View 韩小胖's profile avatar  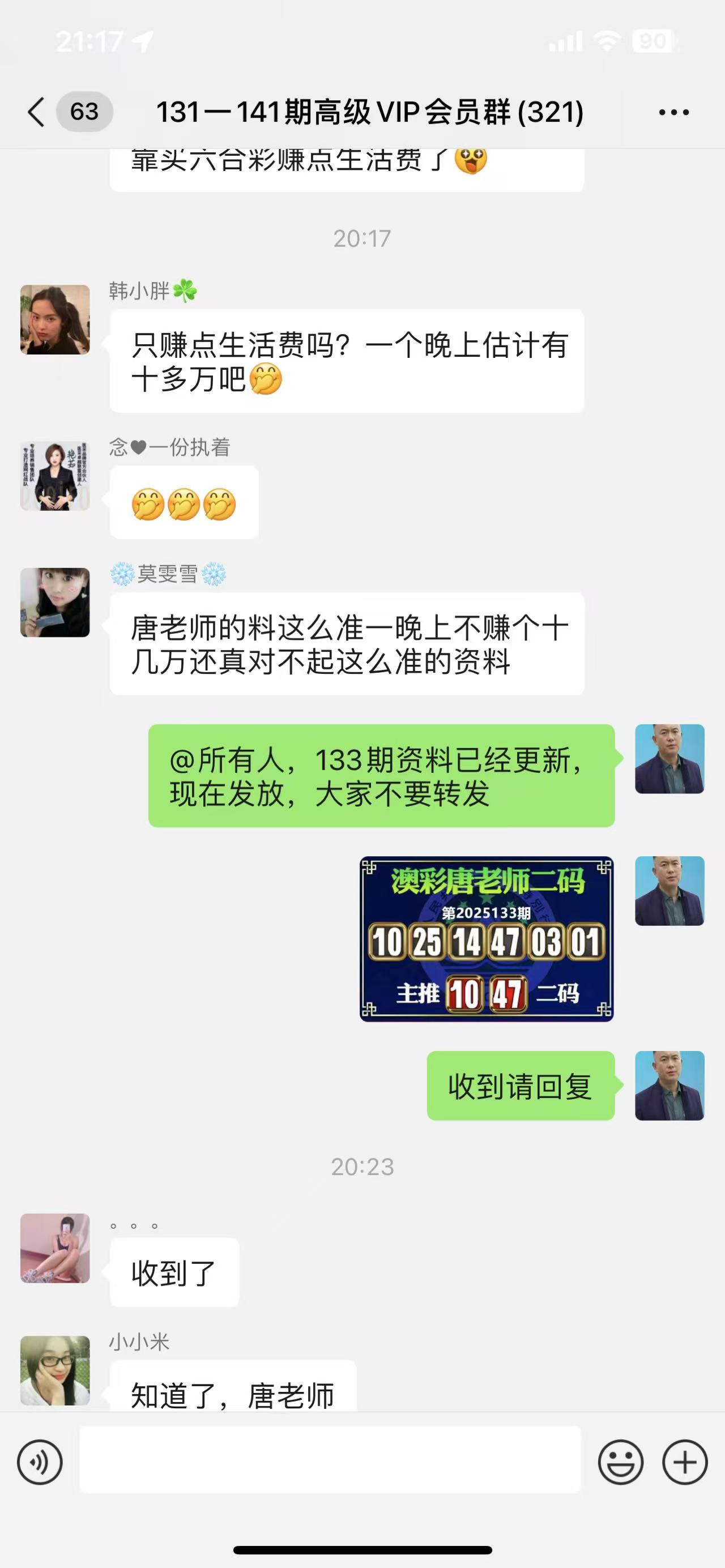(x=55, y=319)
